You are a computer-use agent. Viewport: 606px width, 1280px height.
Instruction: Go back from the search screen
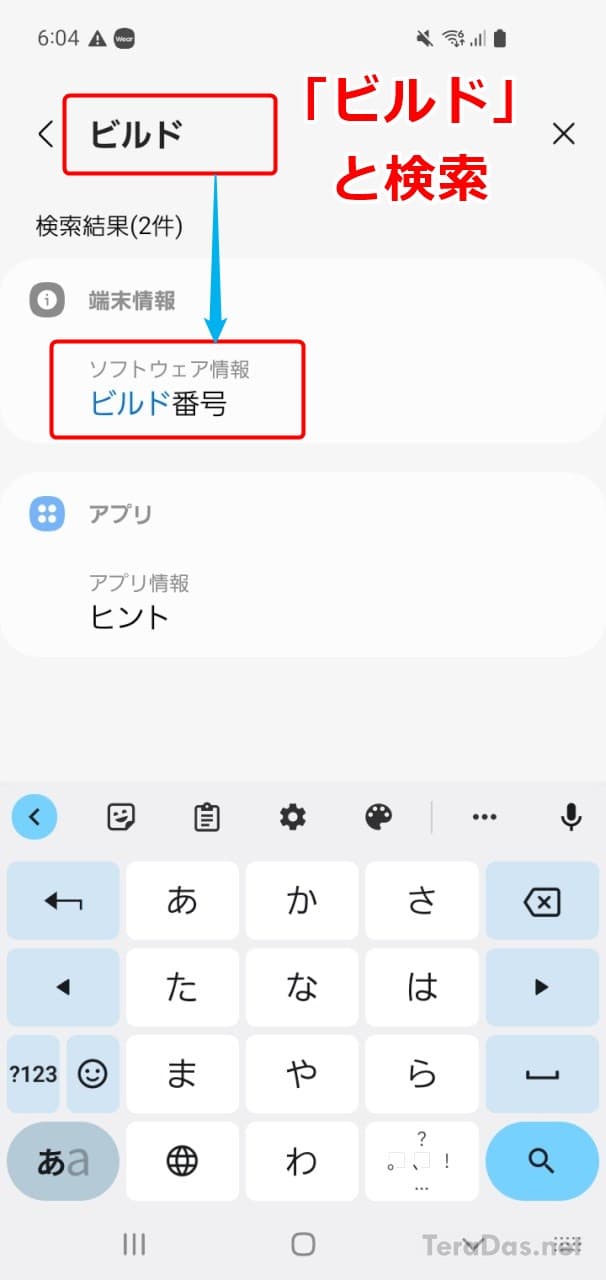coord(45,134)
